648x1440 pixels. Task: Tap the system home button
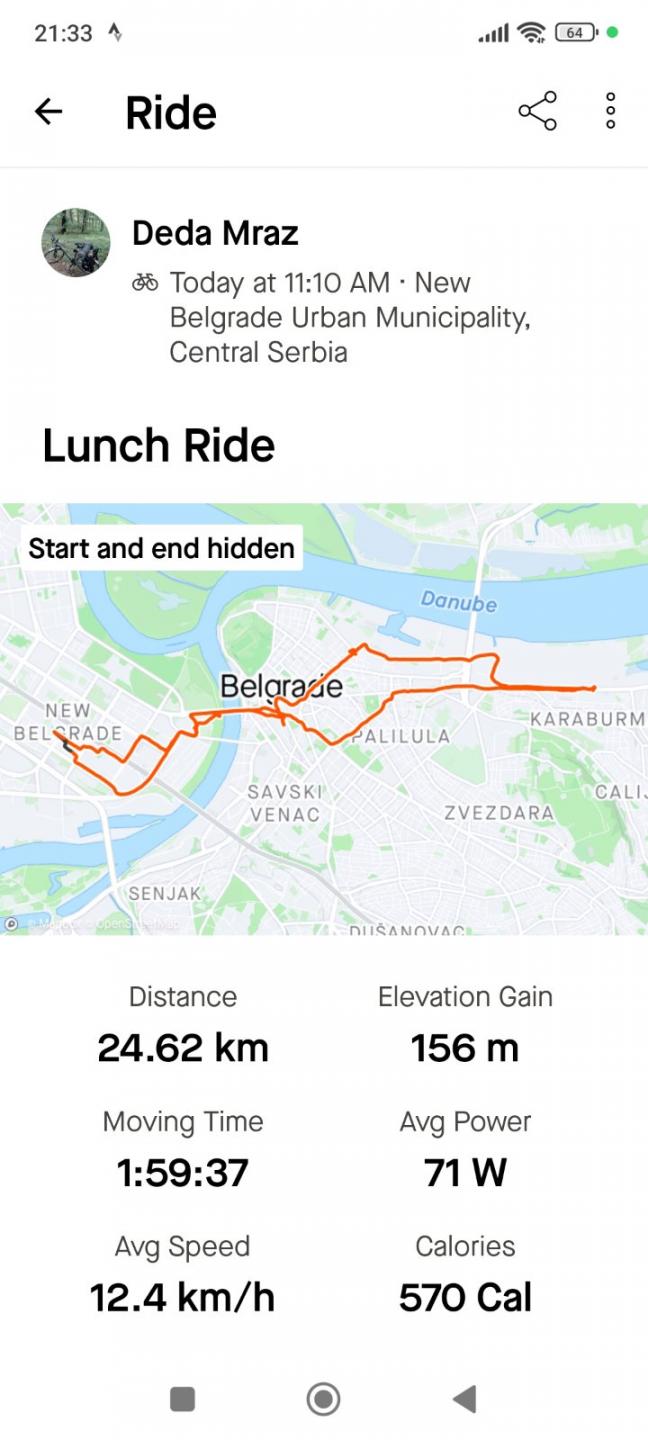pyautogui.click(x=323, y=1398)
